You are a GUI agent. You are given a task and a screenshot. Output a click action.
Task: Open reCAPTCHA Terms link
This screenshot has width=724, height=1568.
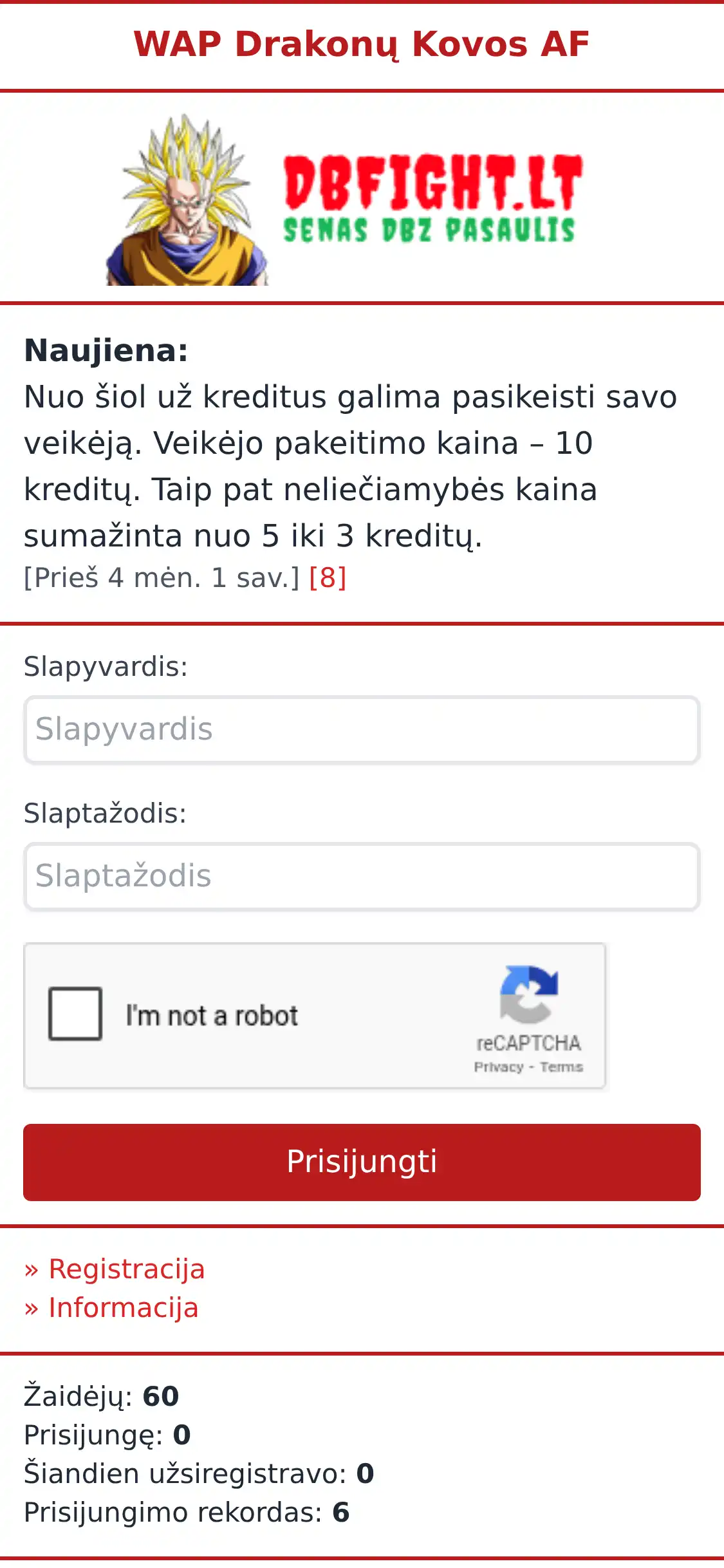(x=561, y=1067)
